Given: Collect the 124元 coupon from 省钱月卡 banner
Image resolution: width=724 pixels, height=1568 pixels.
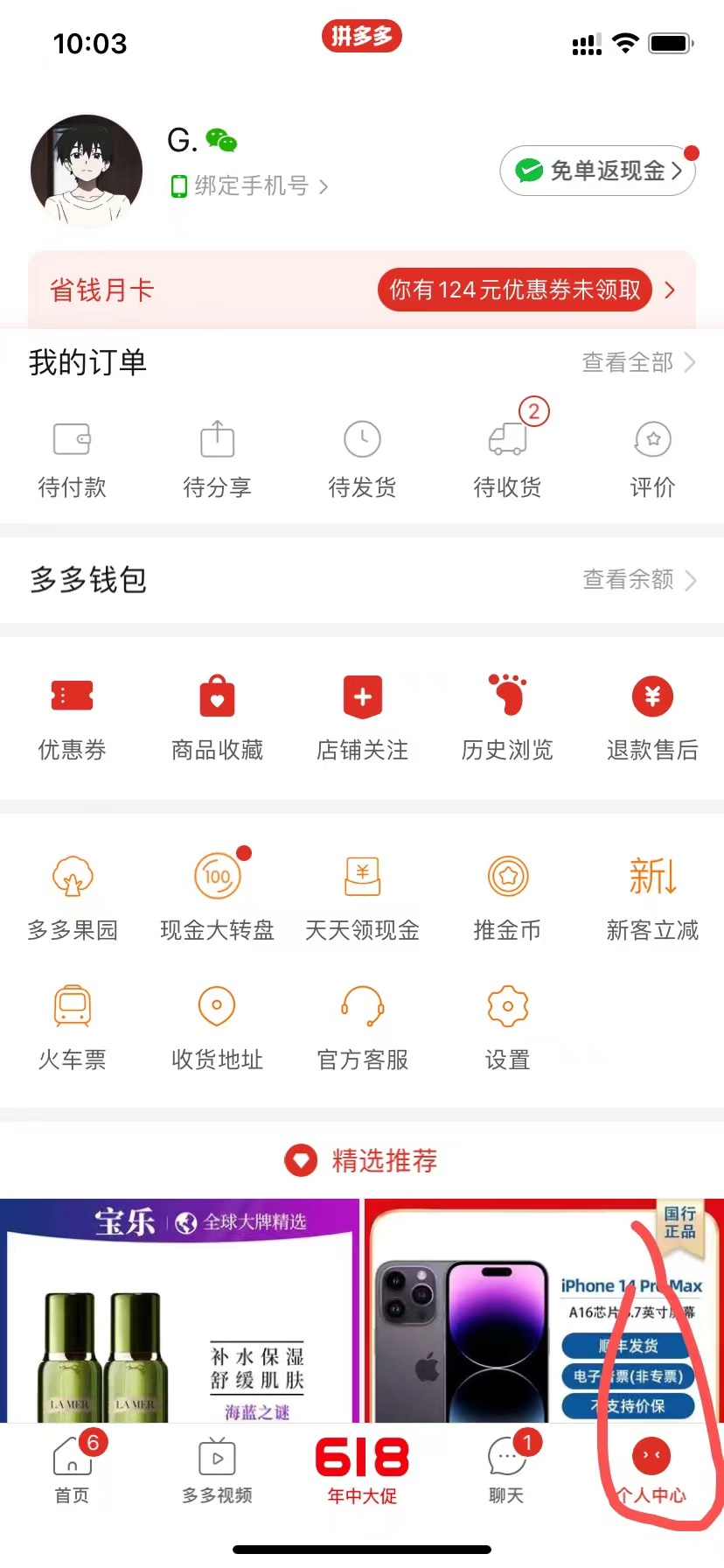Looking at the screenshot, I should pyautogui.click(x=514, y=289).
